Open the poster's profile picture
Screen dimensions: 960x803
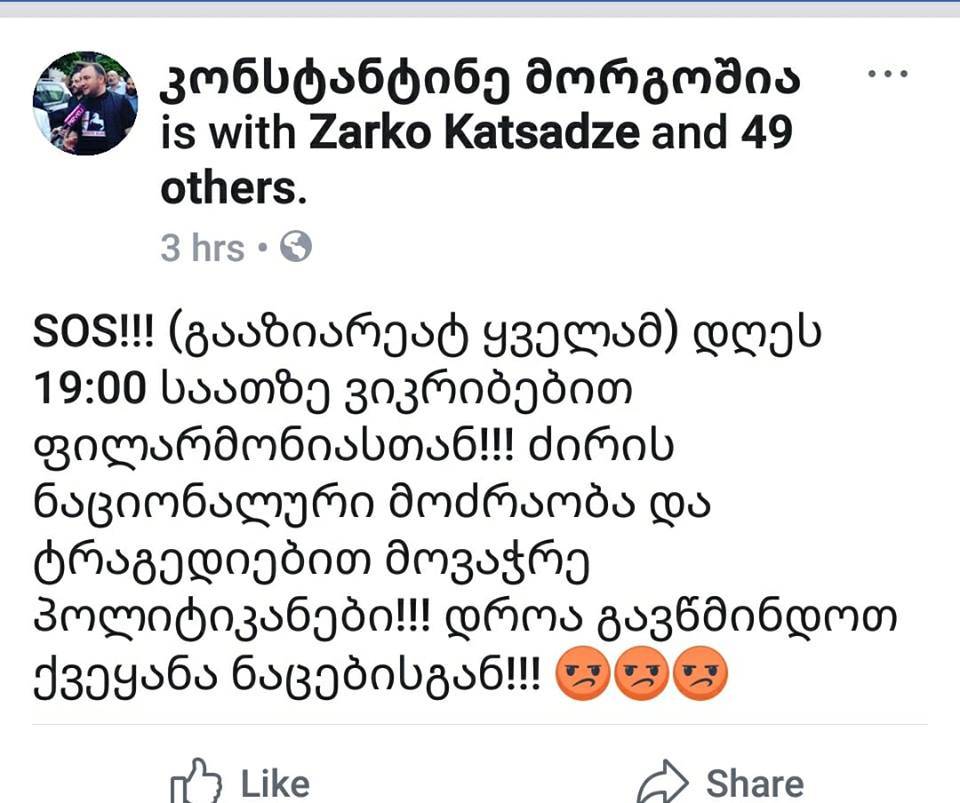86,103
